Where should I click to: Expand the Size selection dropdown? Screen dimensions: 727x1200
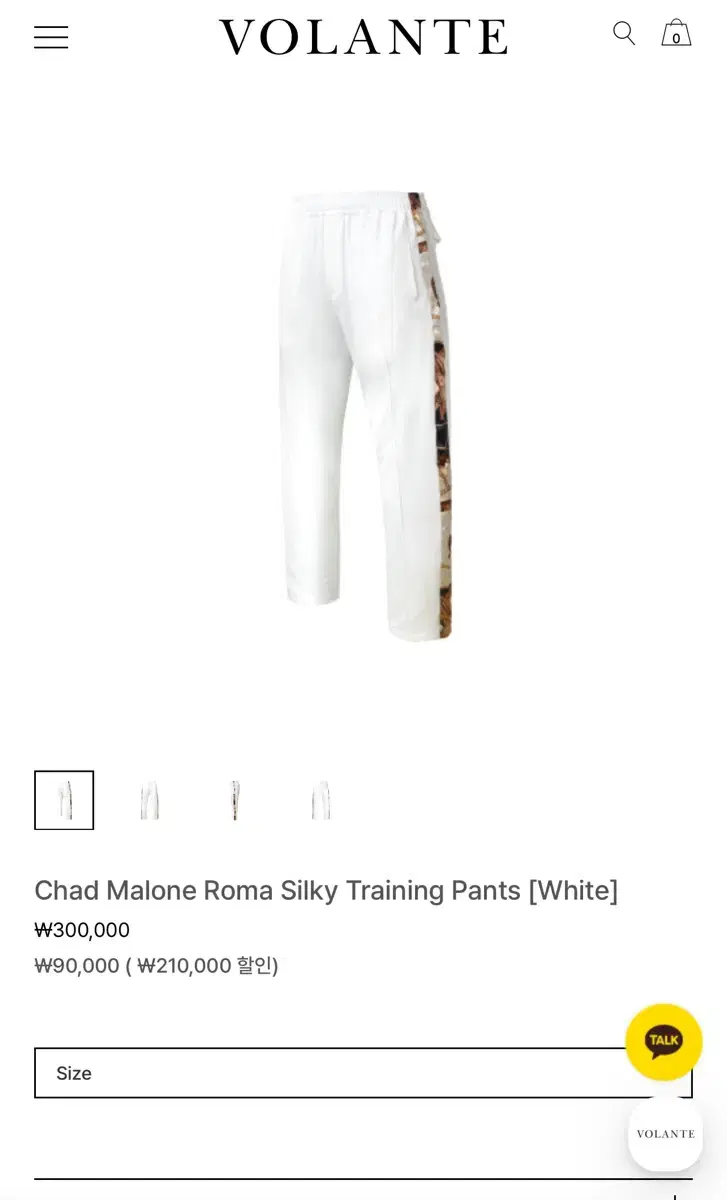(x=362, y=1072)
